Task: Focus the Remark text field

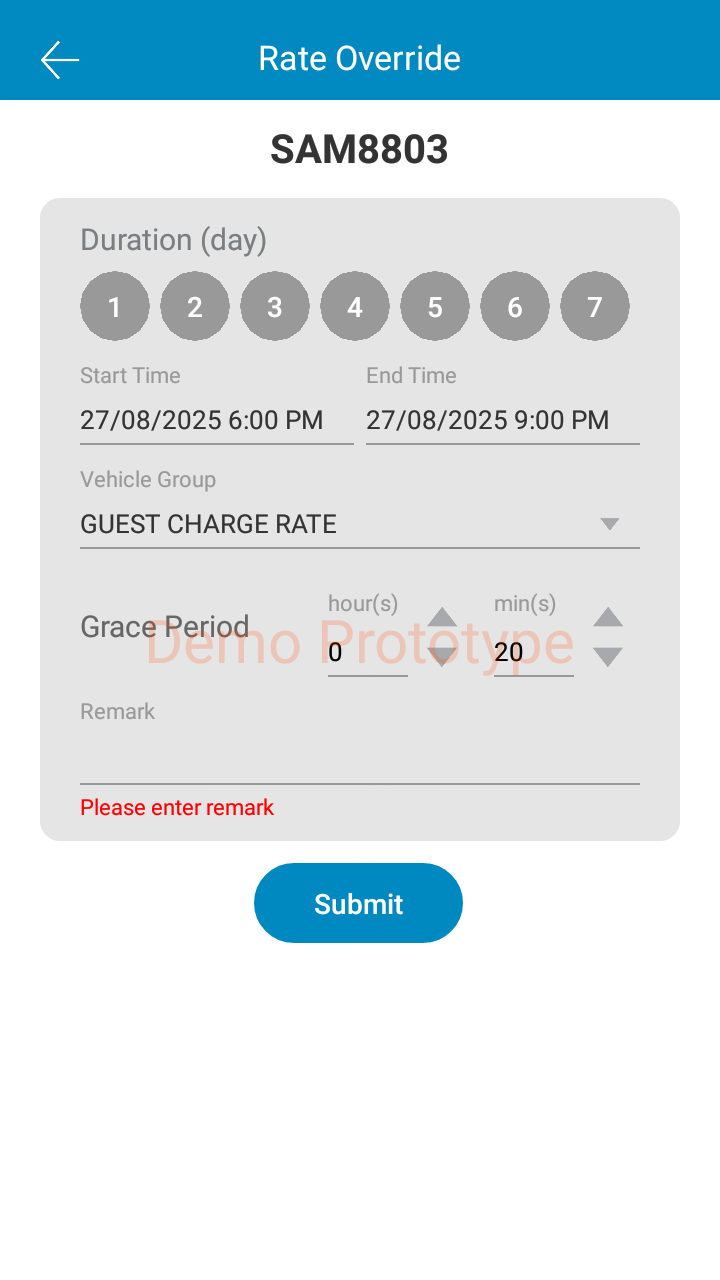Action: (x=359, y=759)
